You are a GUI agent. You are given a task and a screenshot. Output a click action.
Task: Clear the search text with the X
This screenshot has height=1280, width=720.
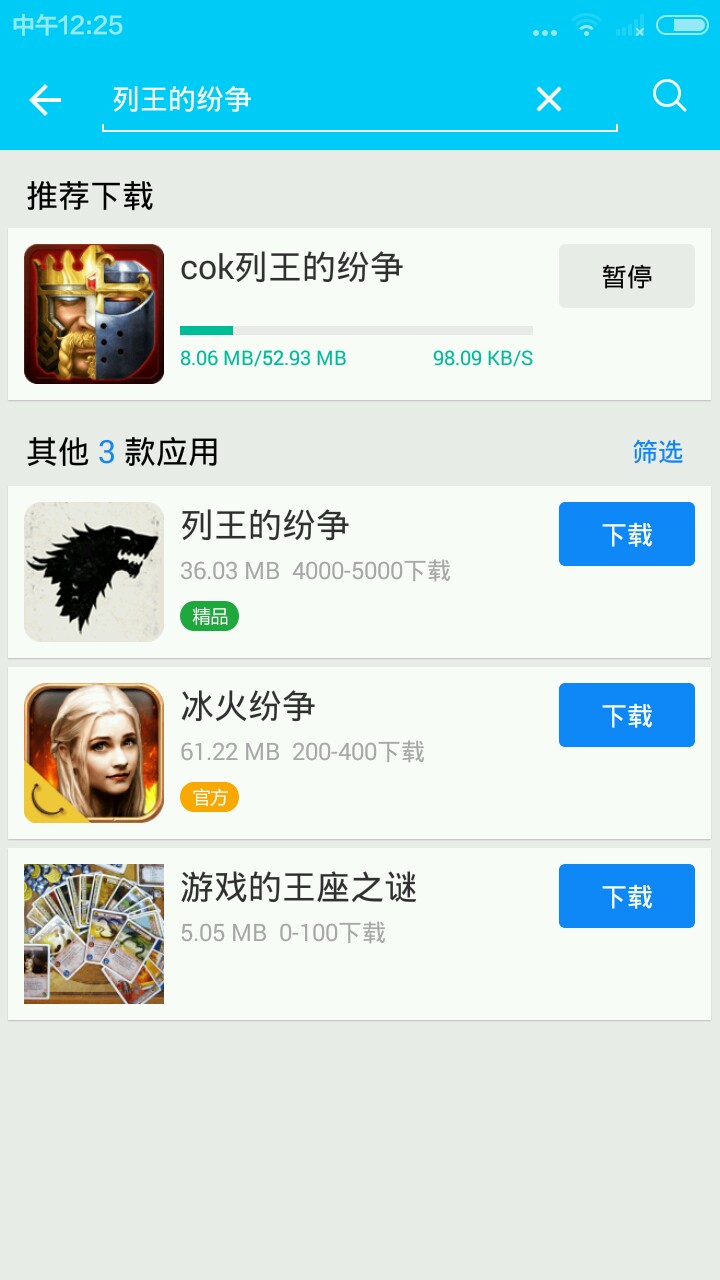[x=549, y=99]
